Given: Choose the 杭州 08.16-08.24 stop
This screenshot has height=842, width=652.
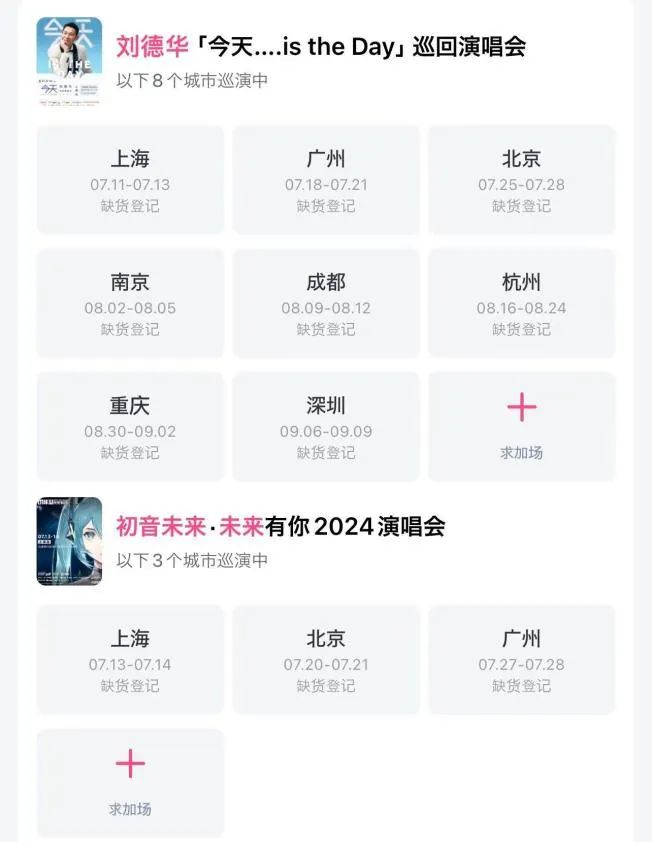Looking at the screenshot, I should [521, 303].
